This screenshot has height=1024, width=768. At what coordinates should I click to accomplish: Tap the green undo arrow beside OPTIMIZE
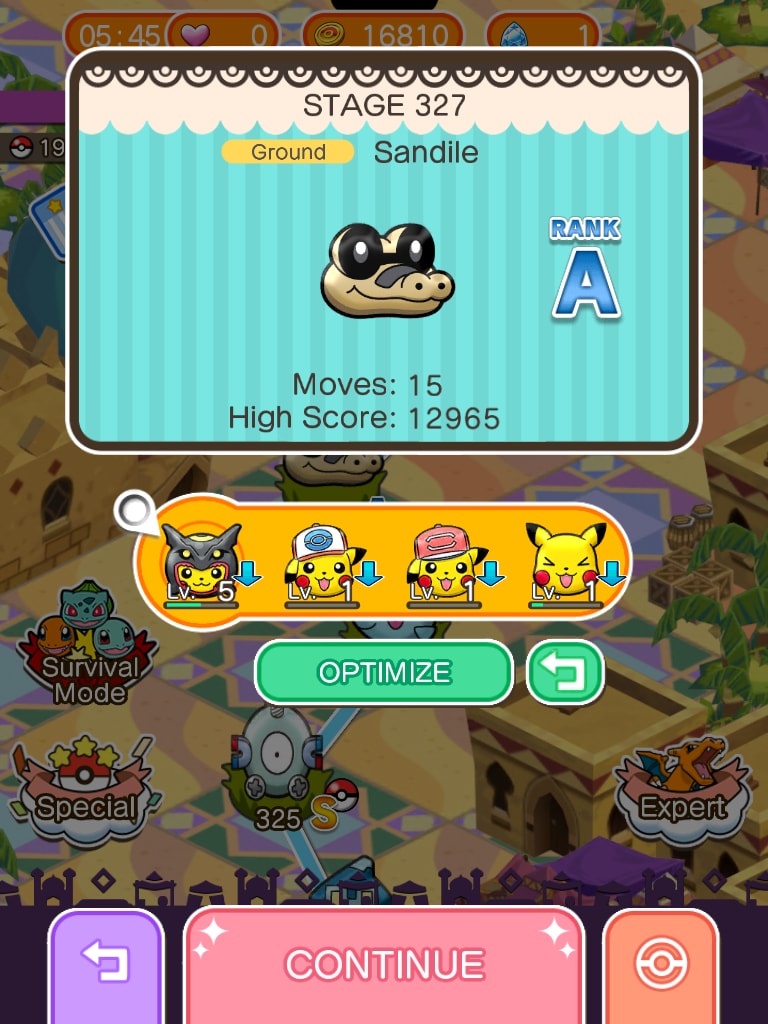pos(565,672)
